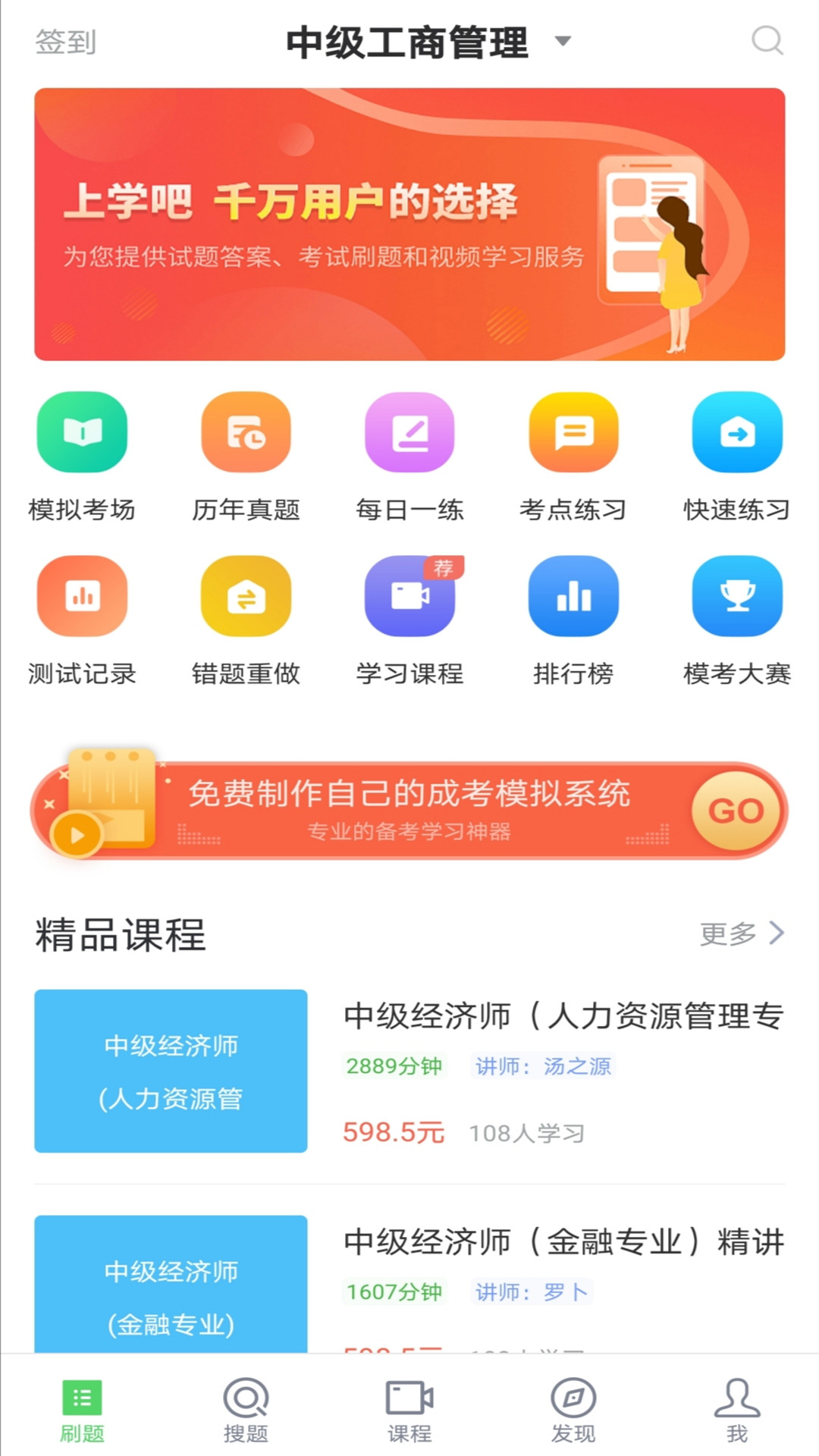Open 每日一练 daily practice
Viewport: 819px width, 1456px height.
coord(409,432)
